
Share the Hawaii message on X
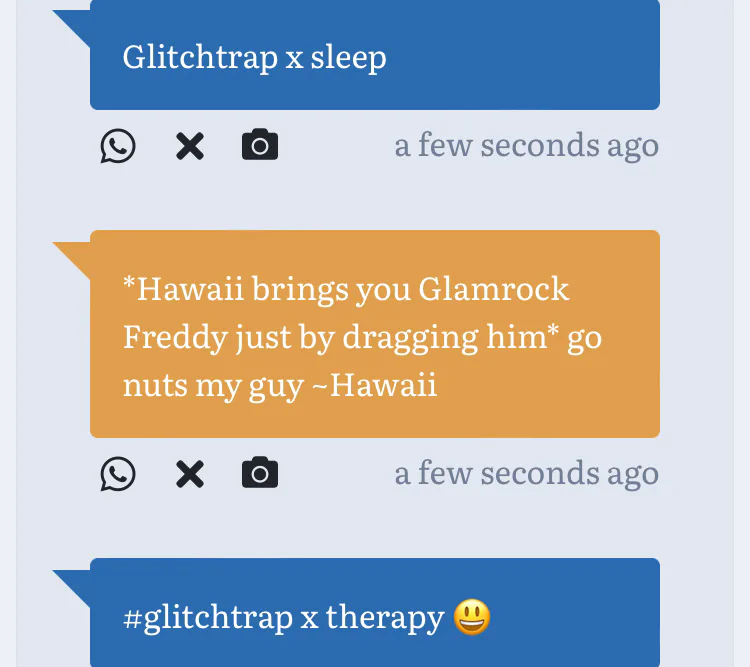[x=189, y=474]
